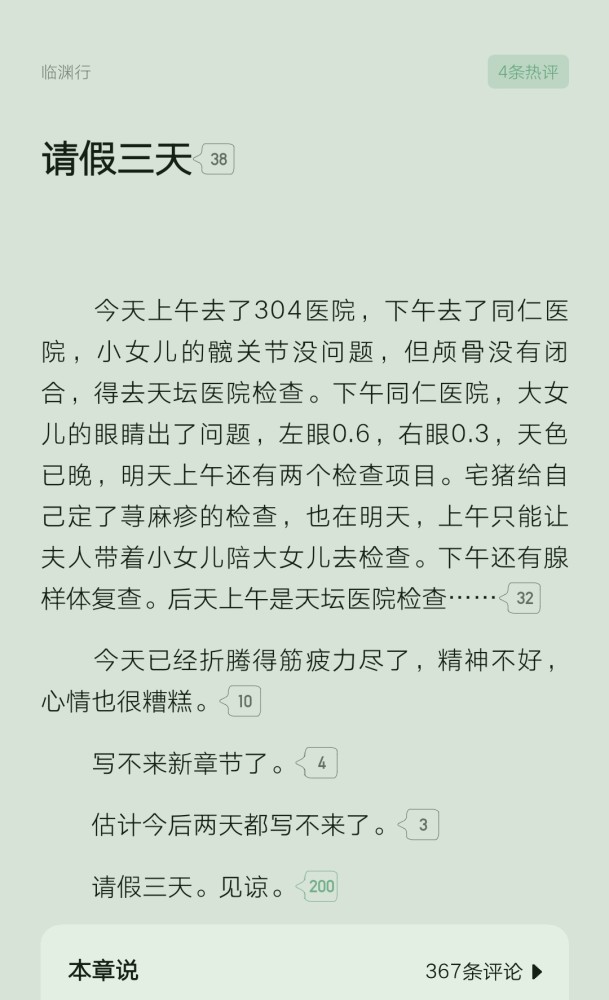
Task: Open the 4 comments bubble after 写不来新章节了
Action: (317, 763)
